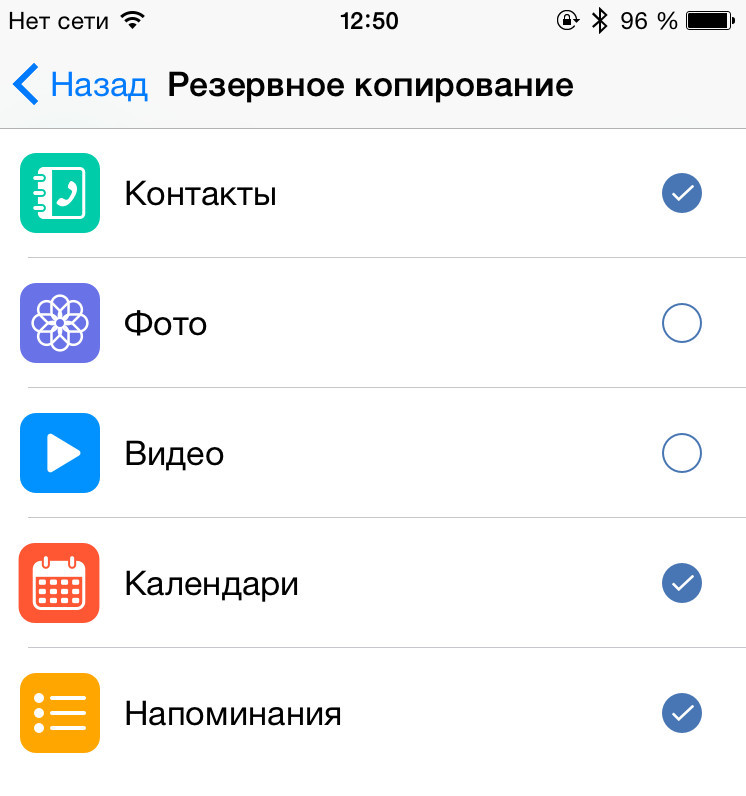Go back with the Назад button

tap(80, 85)
